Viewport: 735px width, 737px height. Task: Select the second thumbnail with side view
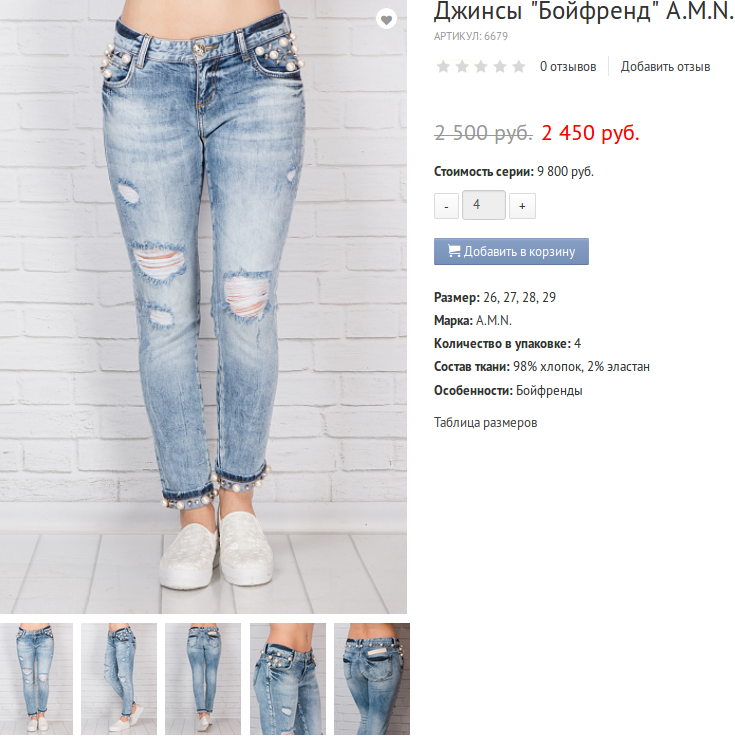click(x=119, y=678)
